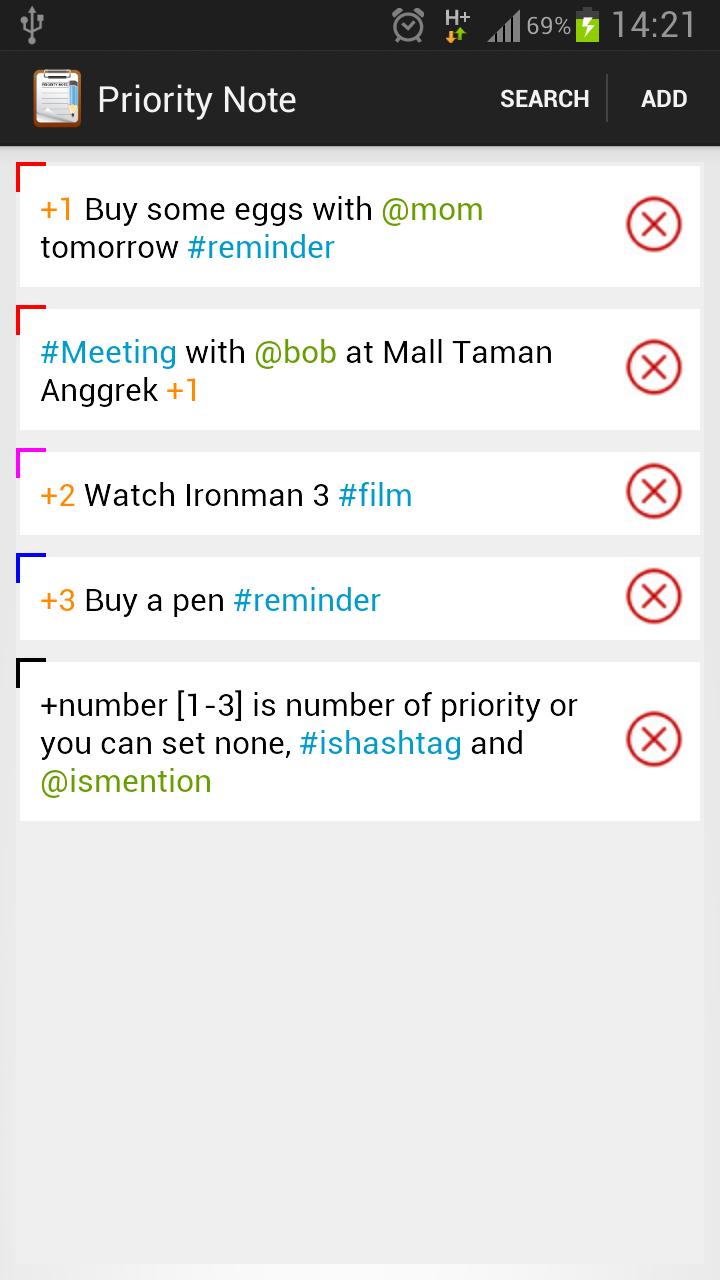Open the #Meeting hashtag
720x1280 pixels.
(x=108, y=352)
